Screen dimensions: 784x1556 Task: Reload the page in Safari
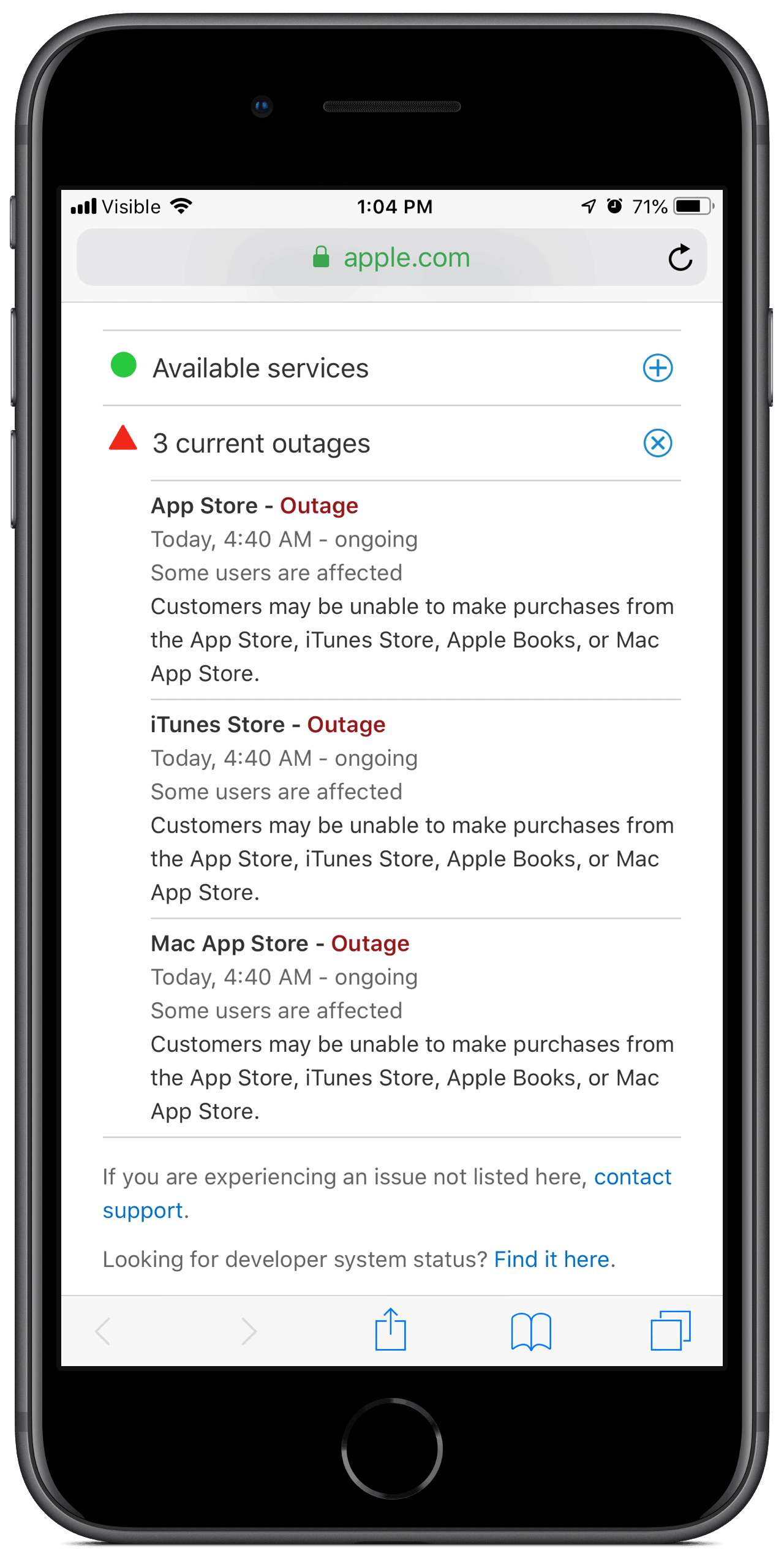click(680, 258)
